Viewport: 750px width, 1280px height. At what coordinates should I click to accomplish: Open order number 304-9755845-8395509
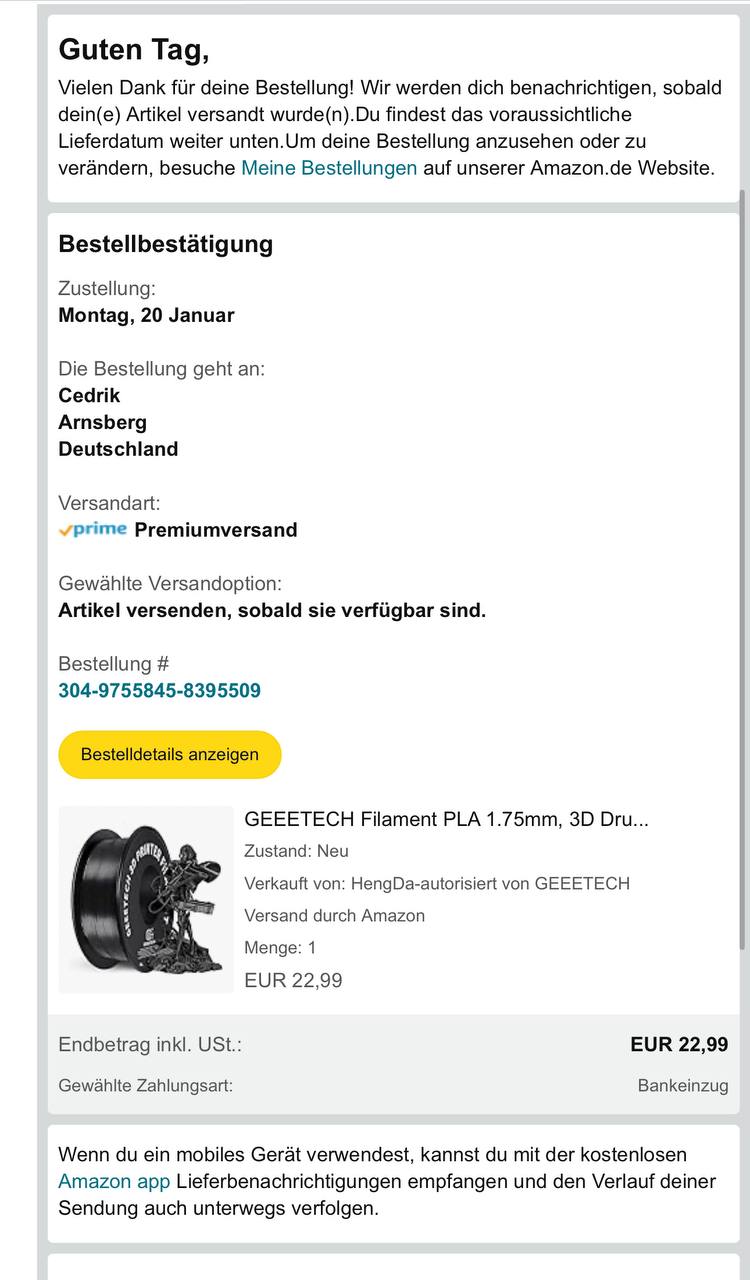coord(160,691)
